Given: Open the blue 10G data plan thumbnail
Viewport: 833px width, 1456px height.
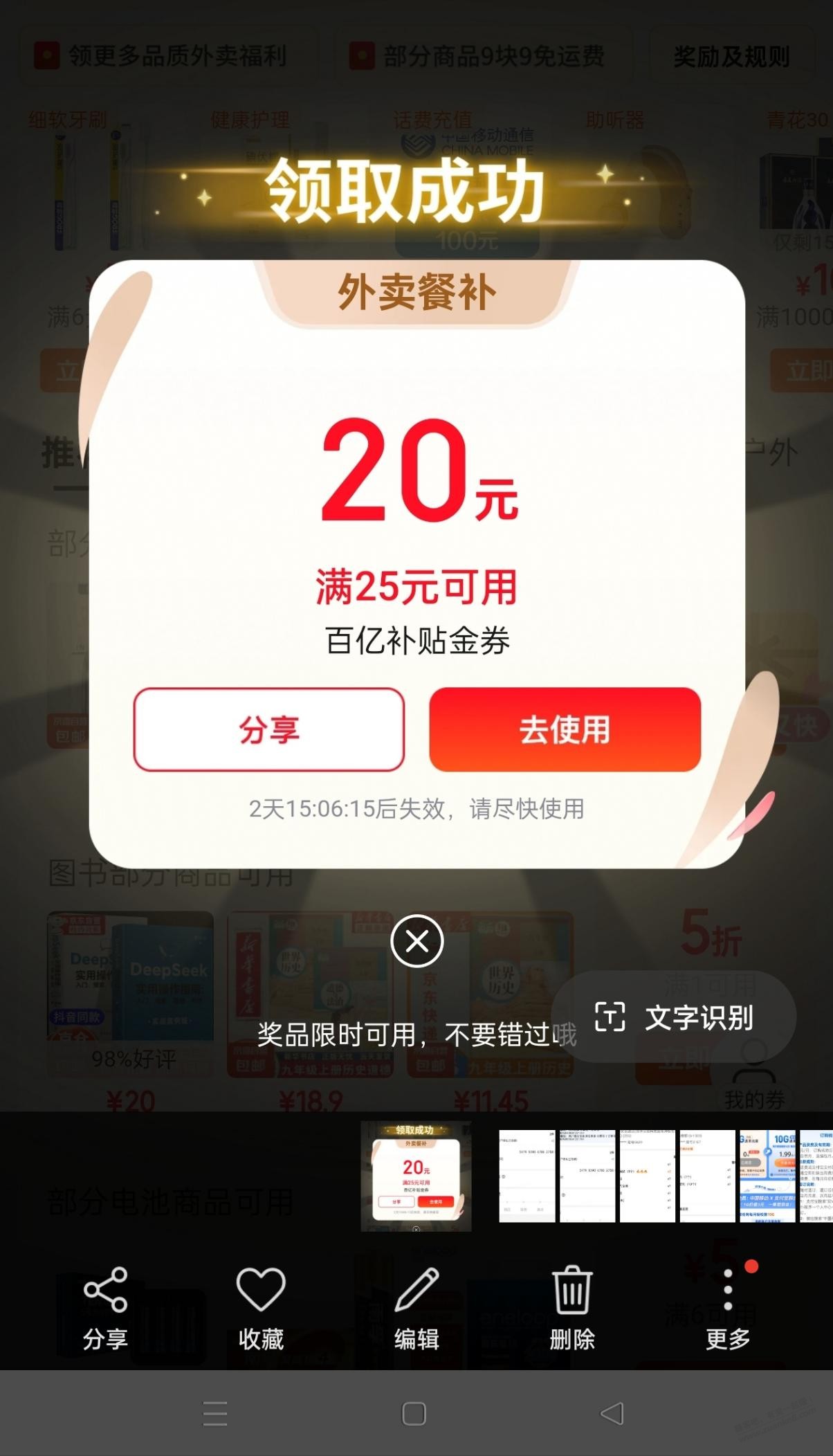Looking at the screenshot, I should tap(767, 1176).
